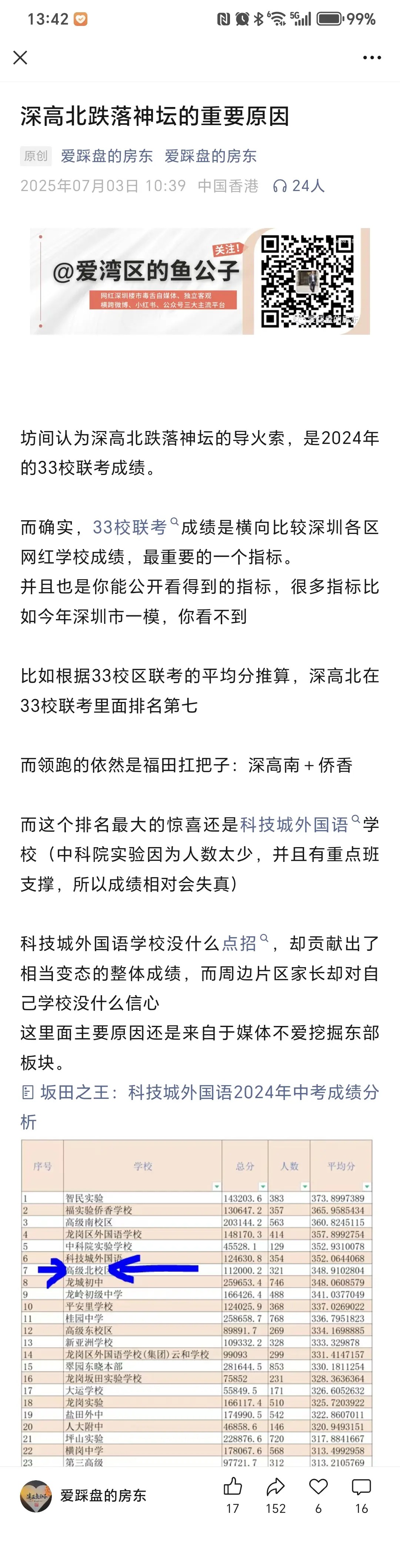Open the 33校联考 search link

click(x=130, y=527)
